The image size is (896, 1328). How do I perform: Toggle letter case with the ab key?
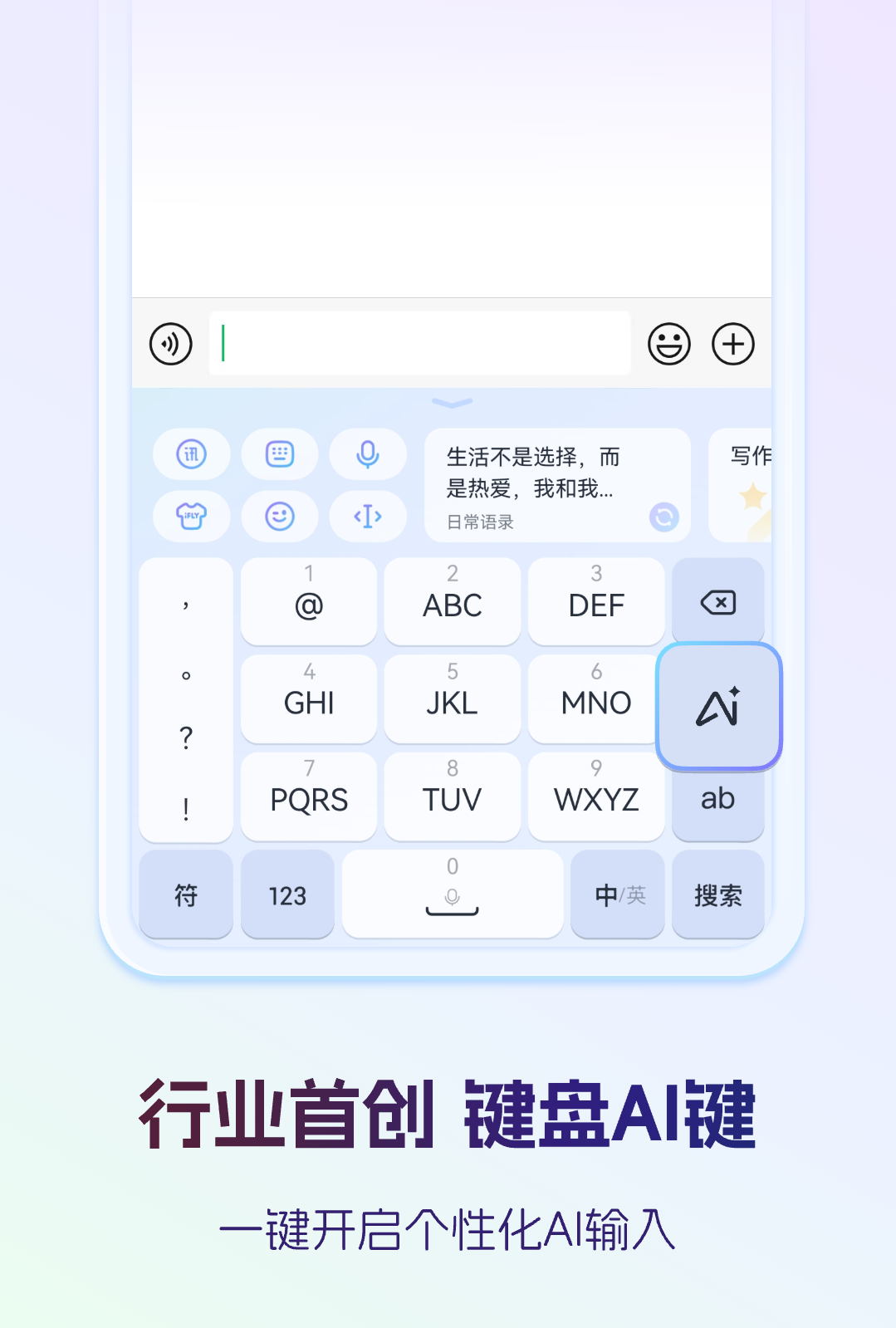(x=718, y=799)
